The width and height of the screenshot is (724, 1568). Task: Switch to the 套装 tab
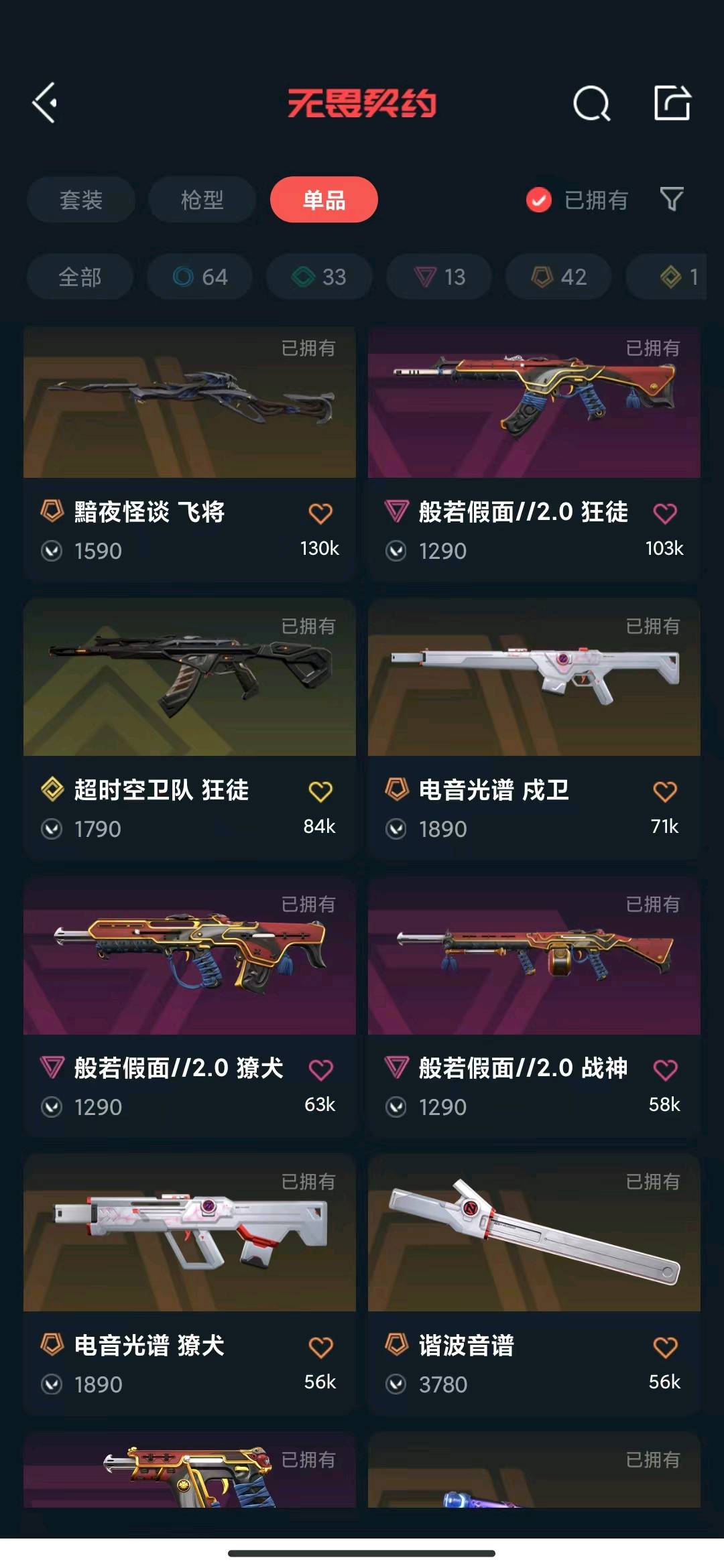pyautogui.click(x=81, y=200)
